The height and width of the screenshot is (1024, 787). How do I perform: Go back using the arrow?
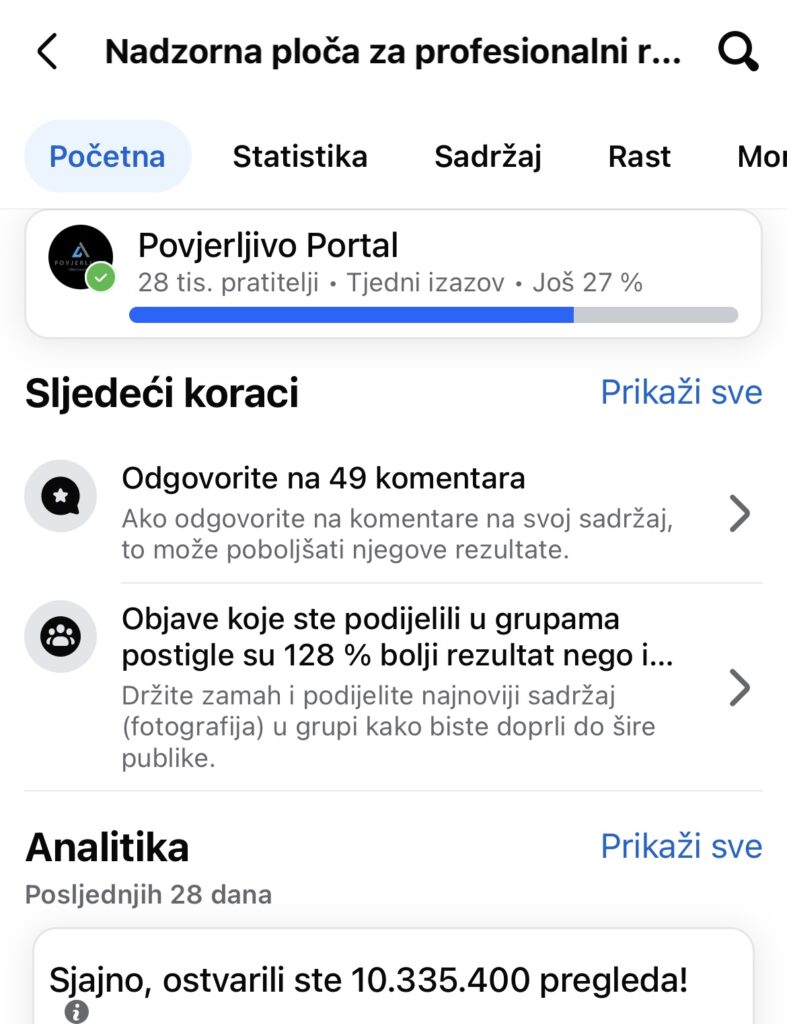point(47,52)
